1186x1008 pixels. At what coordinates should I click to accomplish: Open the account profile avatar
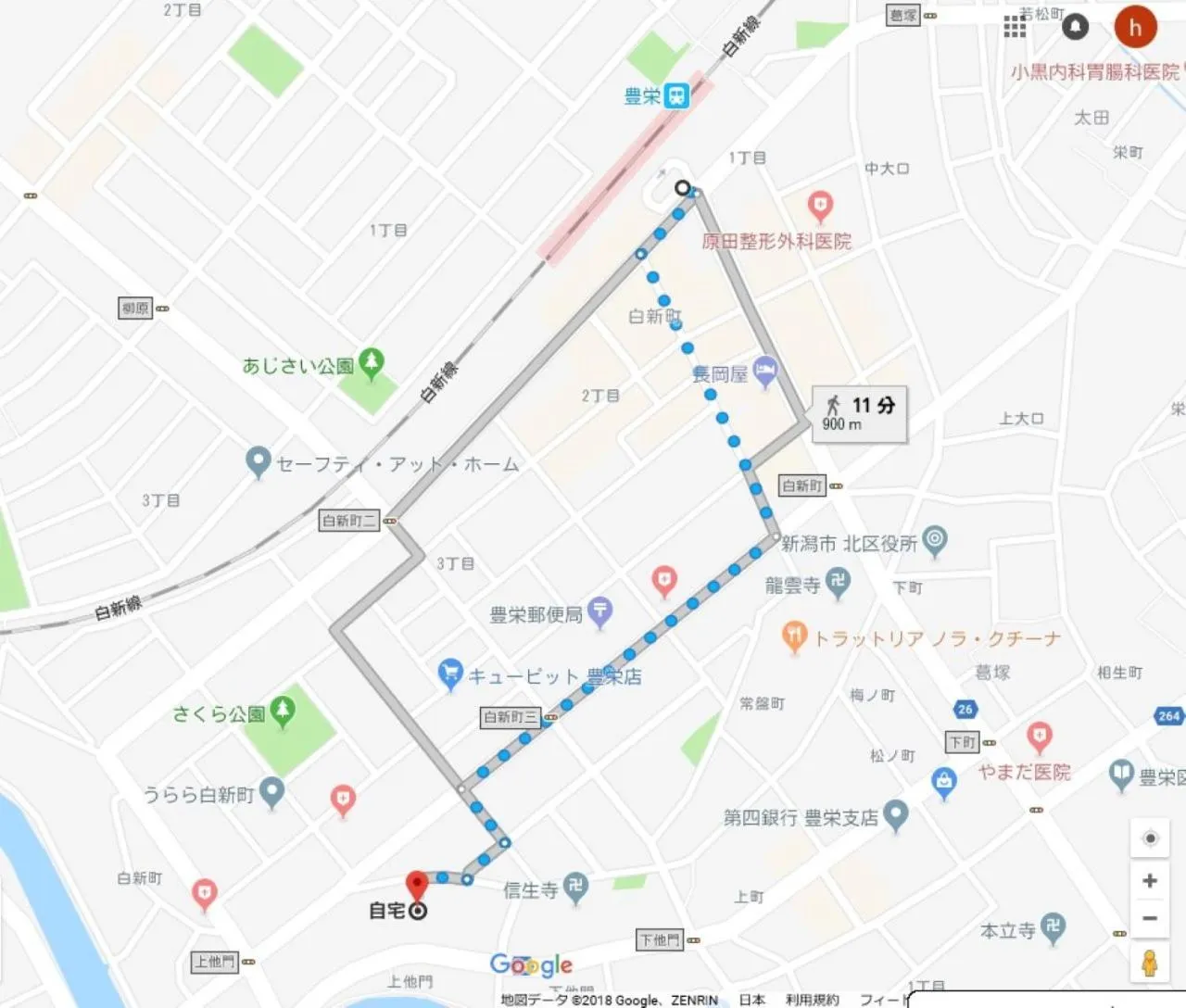tap(1135, 28)
